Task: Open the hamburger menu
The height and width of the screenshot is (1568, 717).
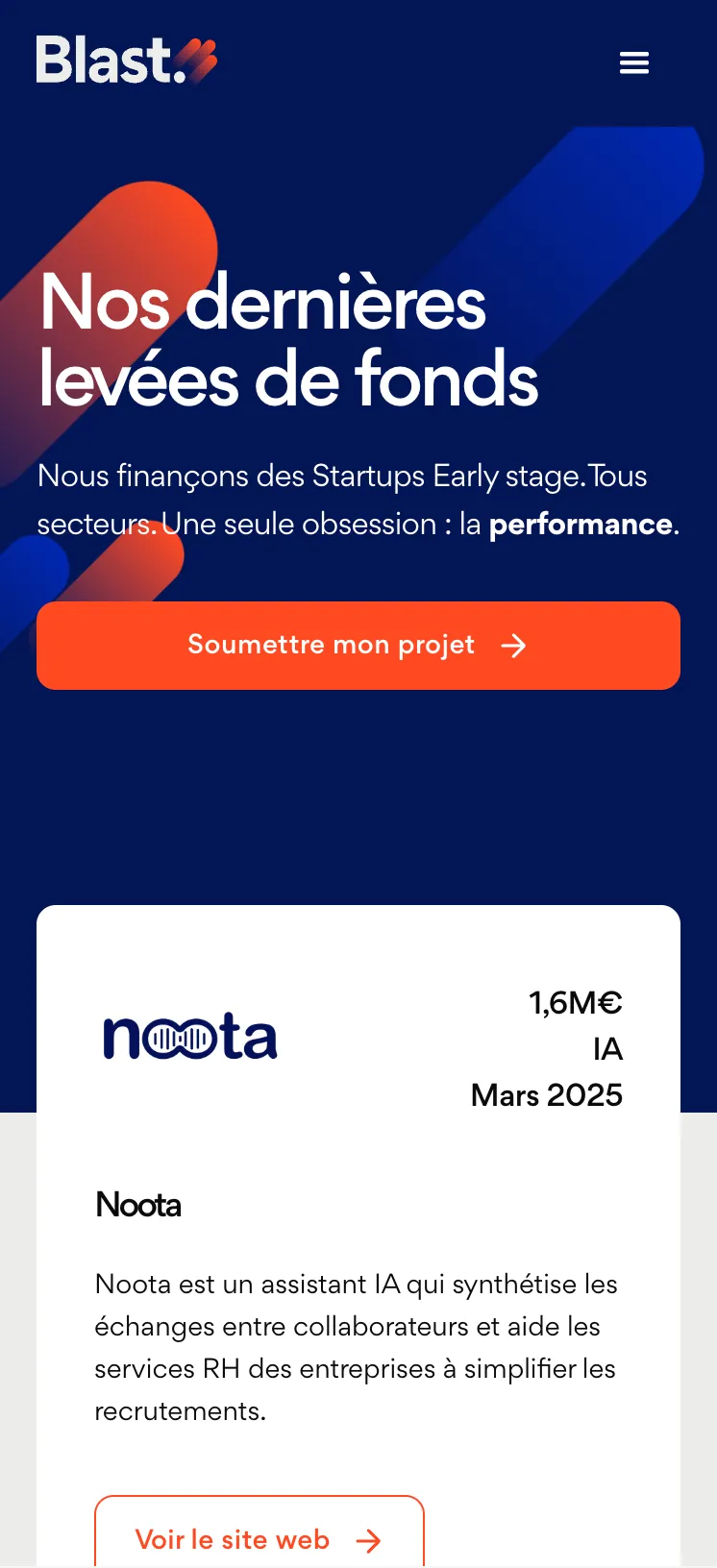Action: tap(634, 63)
